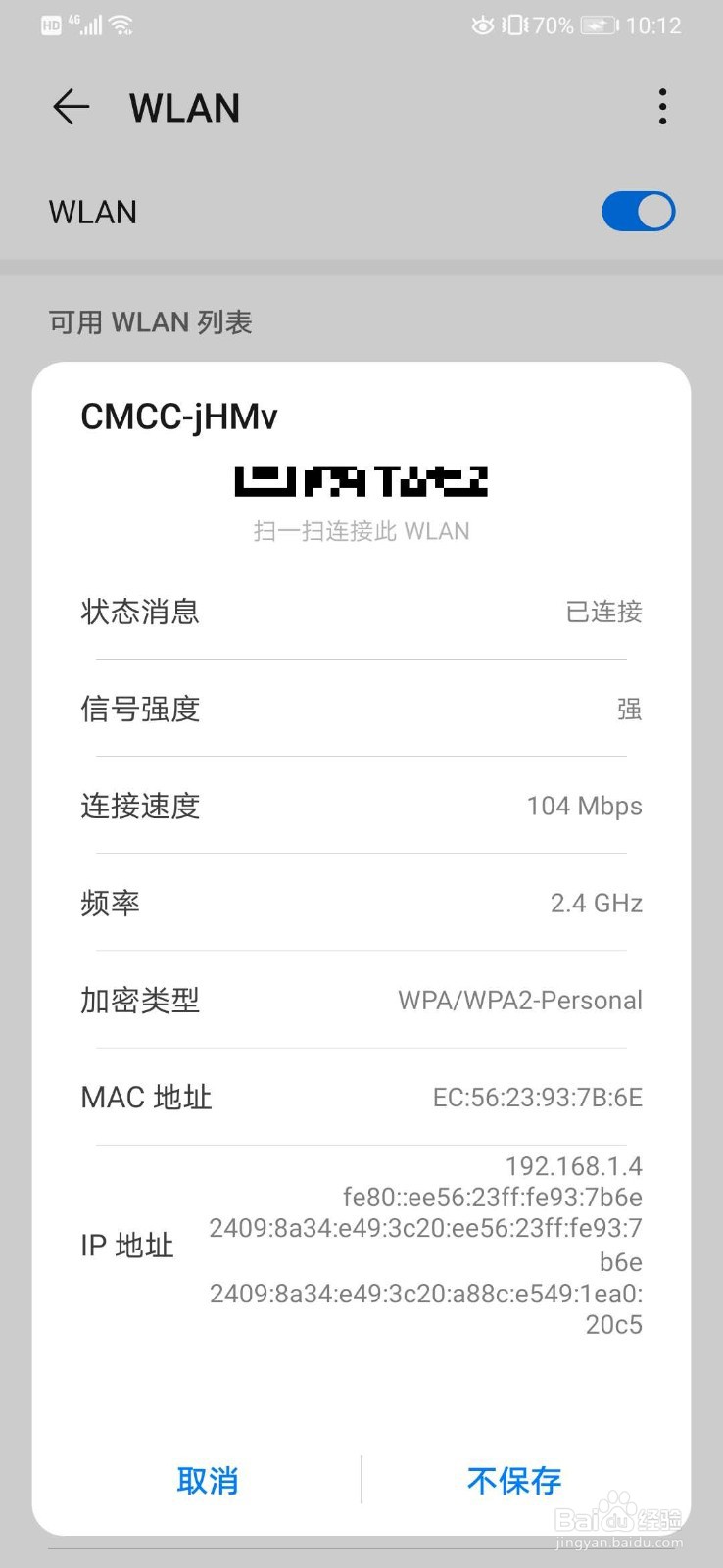Tap the 信号强度 signal strength indicator
Screen dimensions: 723x1568
tap(361, 709)
